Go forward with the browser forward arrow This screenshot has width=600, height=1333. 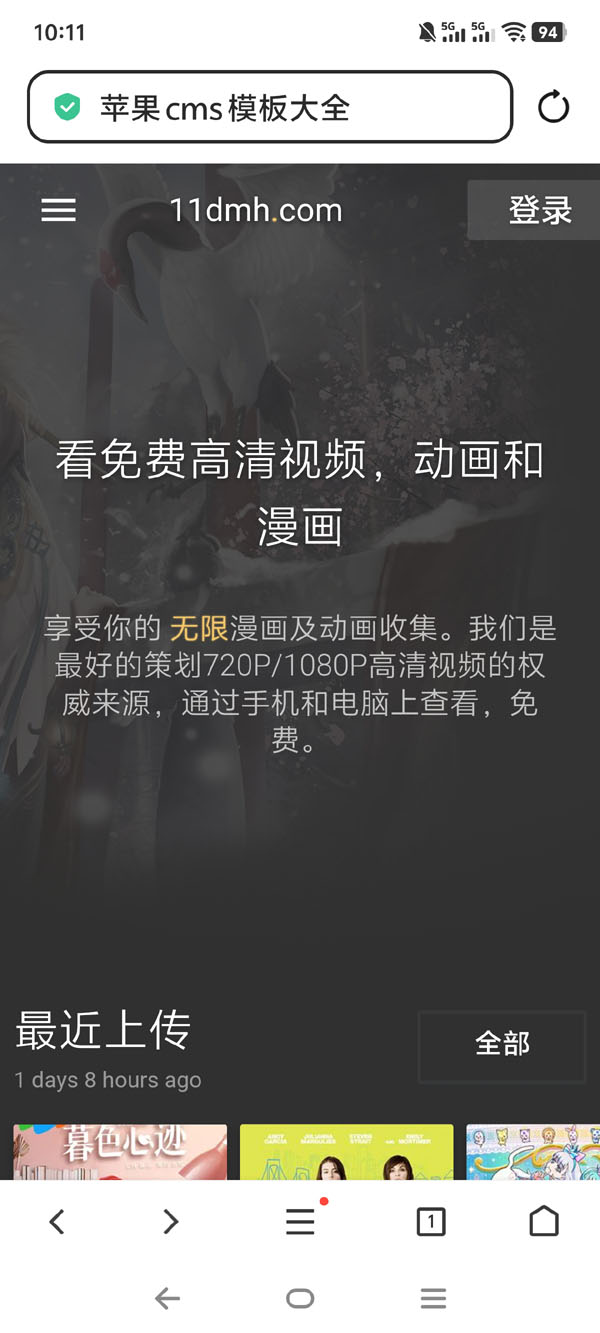coord(171,1221)
